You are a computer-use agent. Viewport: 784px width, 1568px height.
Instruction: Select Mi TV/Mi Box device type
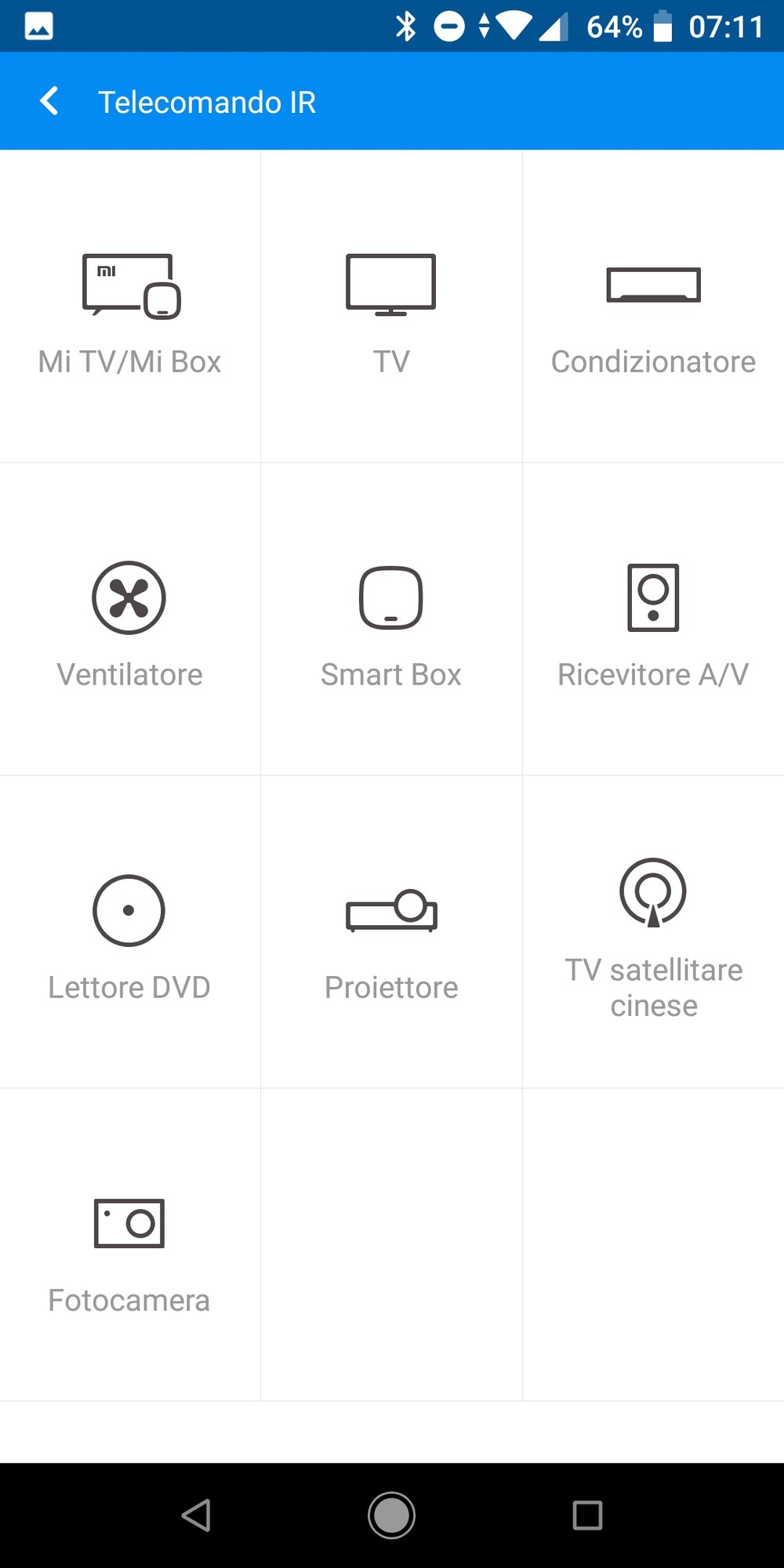click(130, 306)
